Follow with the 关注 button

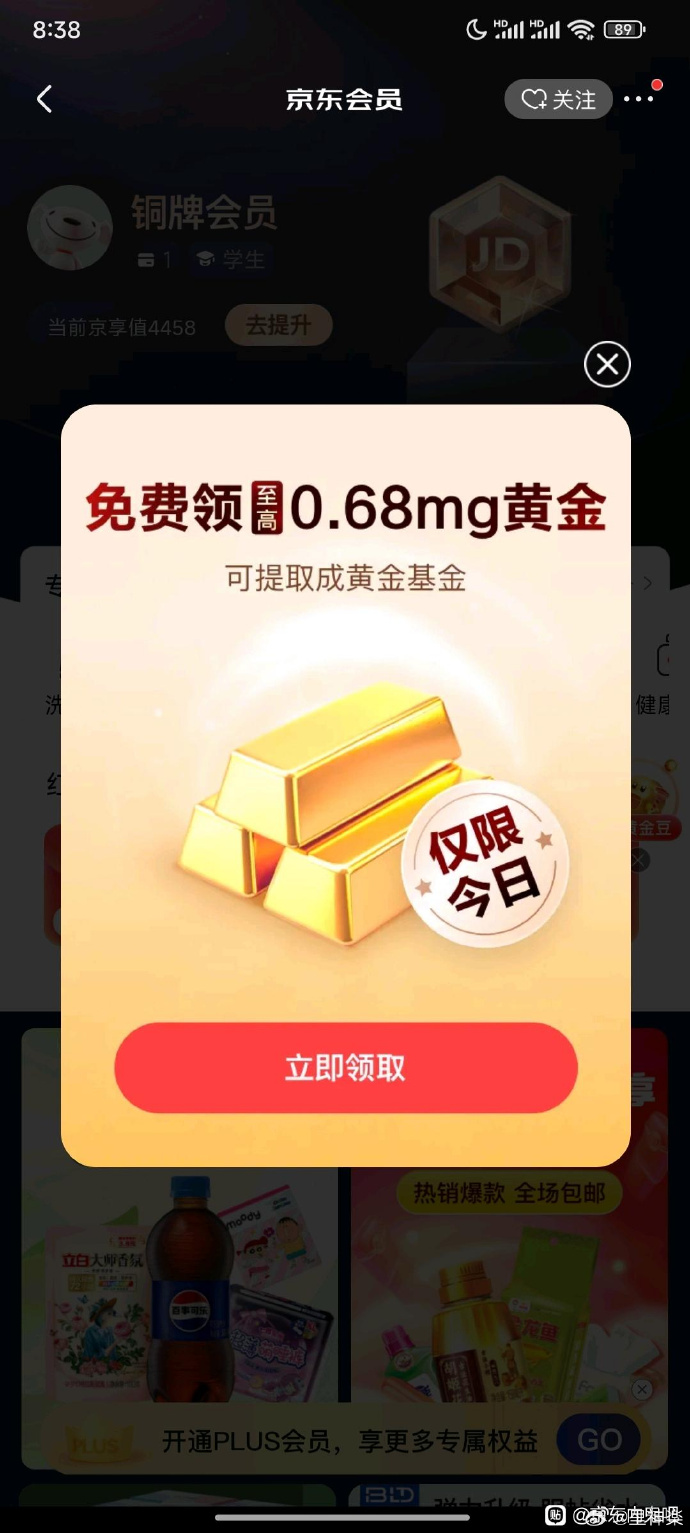click(558, 99)
